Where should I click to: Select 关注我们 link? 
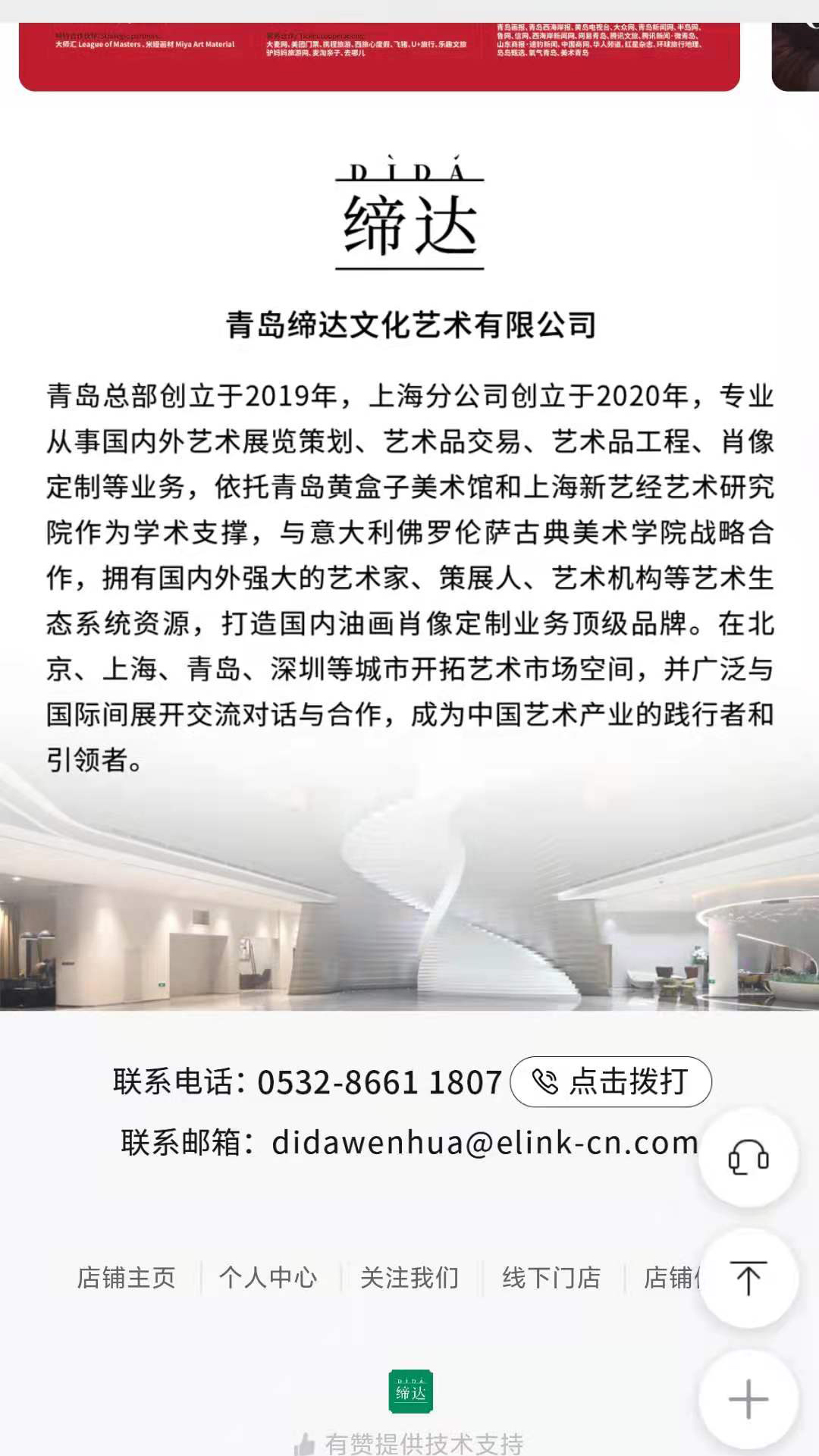click(409, 1278)
